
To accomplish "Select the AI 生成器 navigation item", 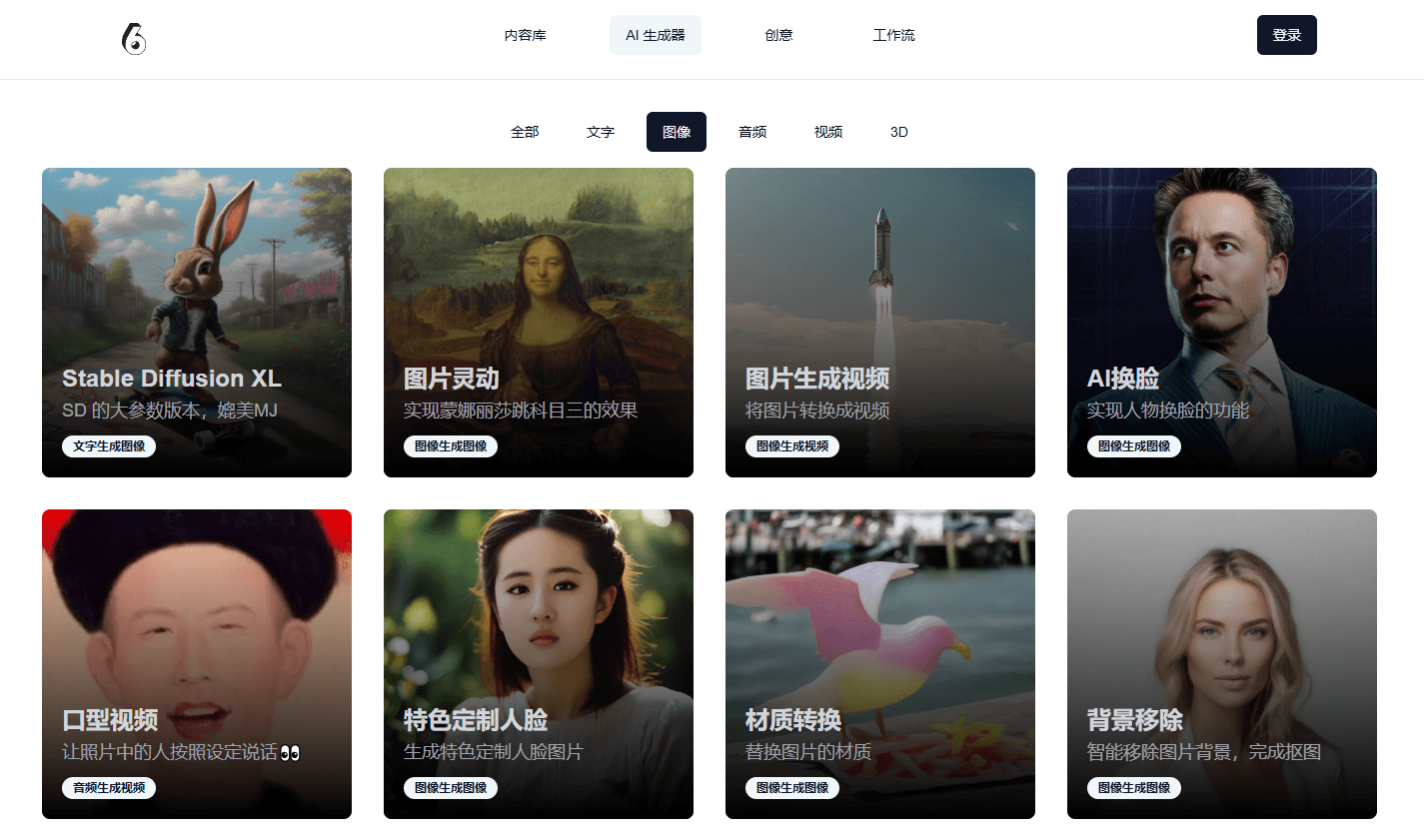I will pyautogui.click(x=656, y=35).
